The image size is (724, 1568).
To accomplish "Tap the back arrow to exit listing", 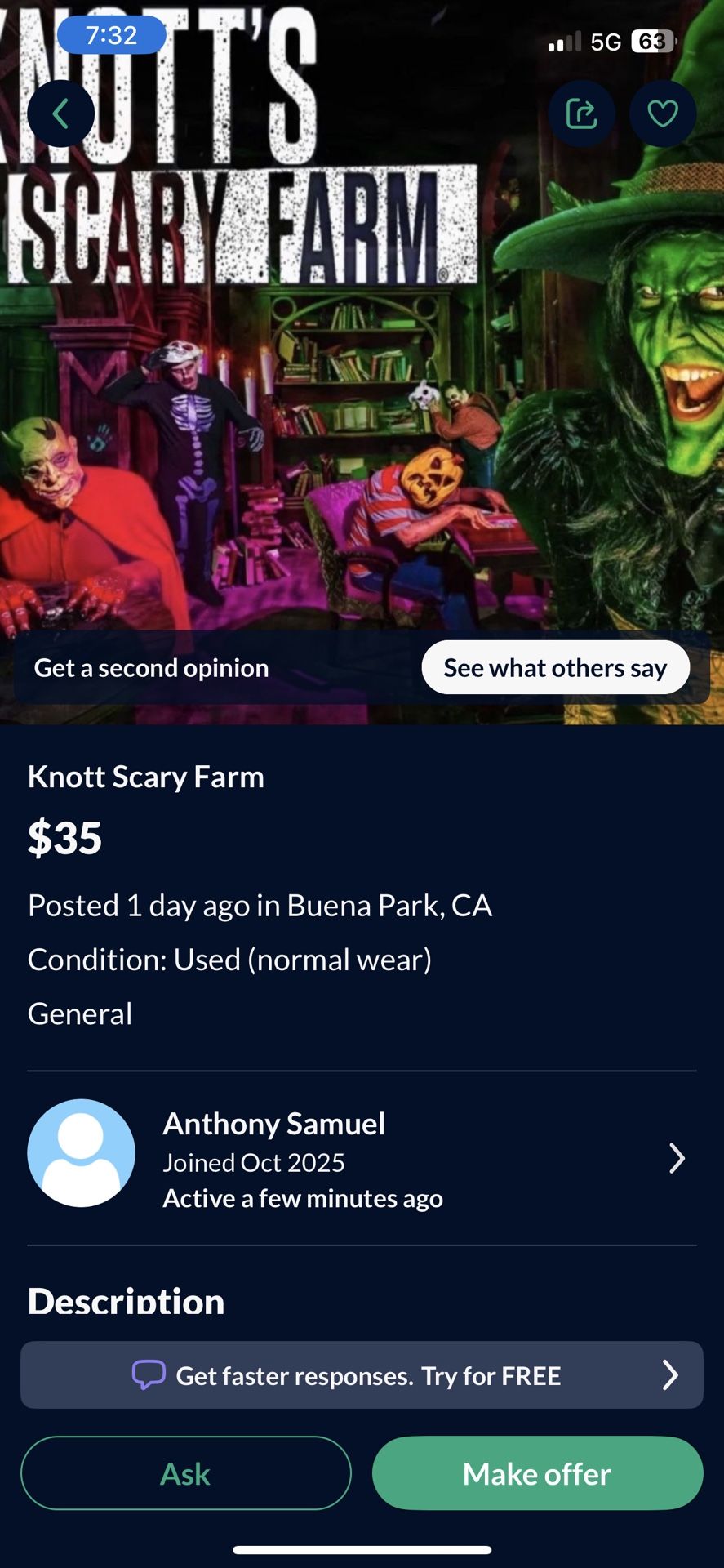I will pos(60,113).
